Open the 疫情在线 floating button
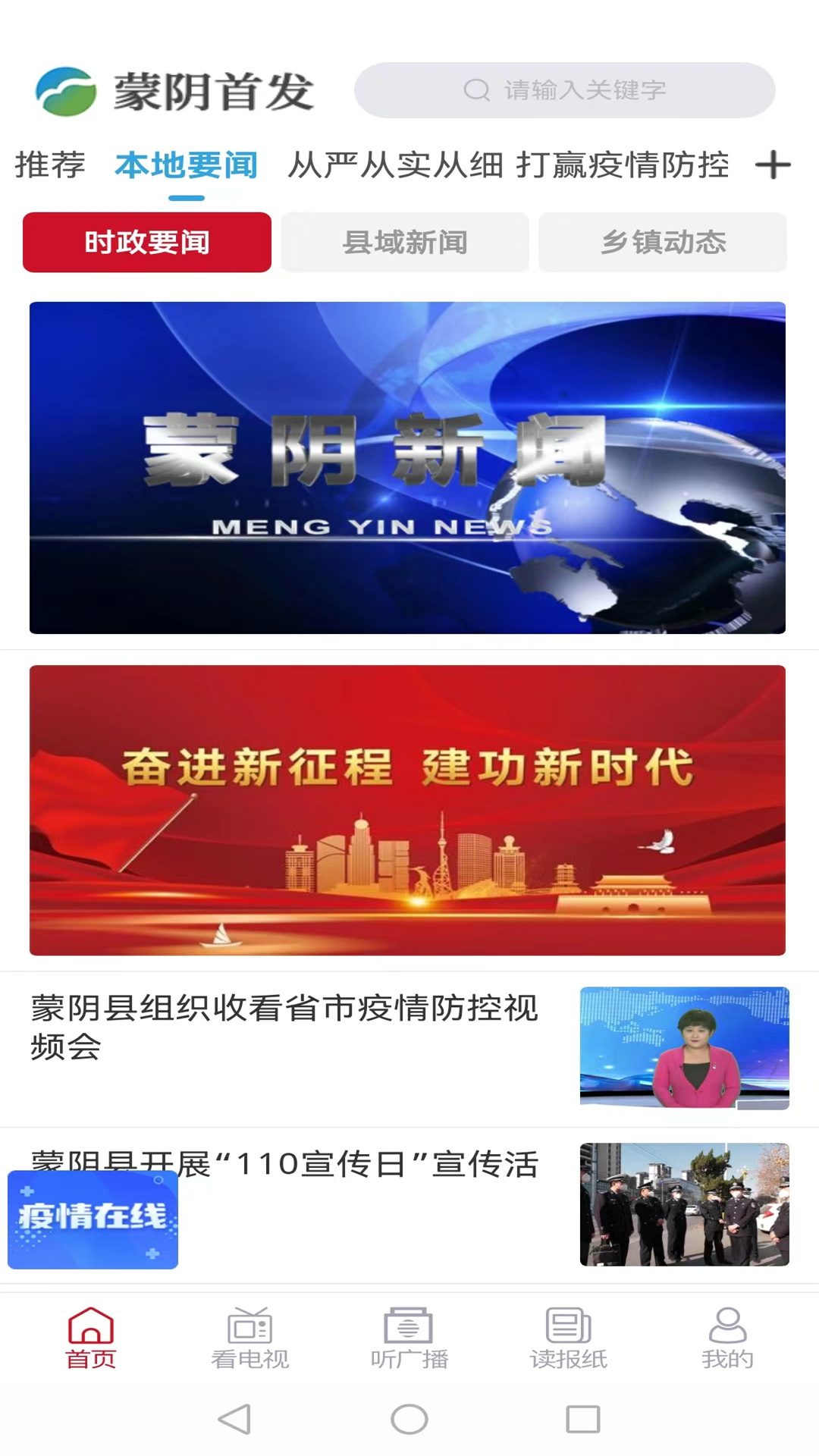 pos(93,1219)
